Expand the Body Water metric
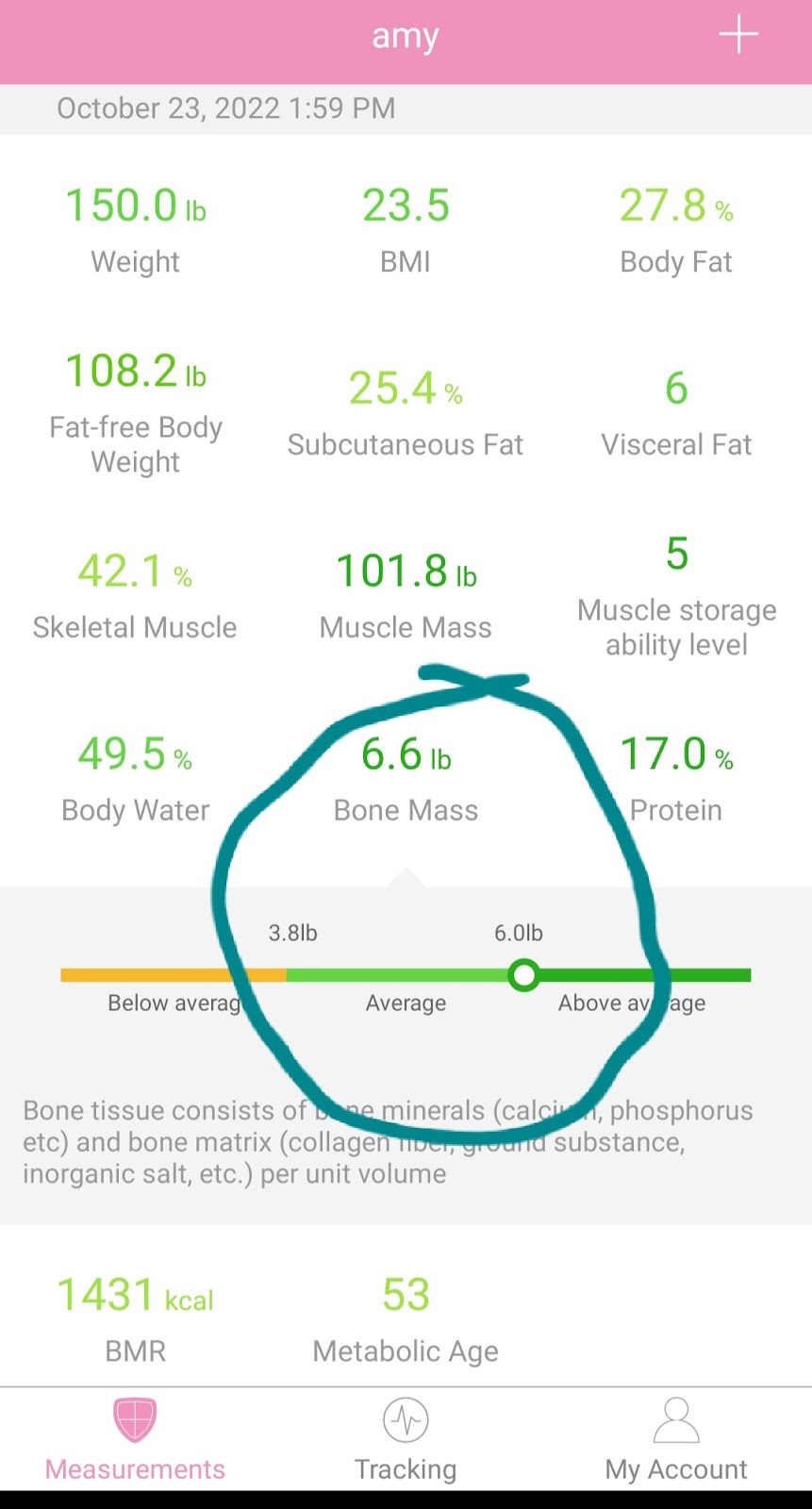Screen dimensions: 812x1509 point(135,778)
